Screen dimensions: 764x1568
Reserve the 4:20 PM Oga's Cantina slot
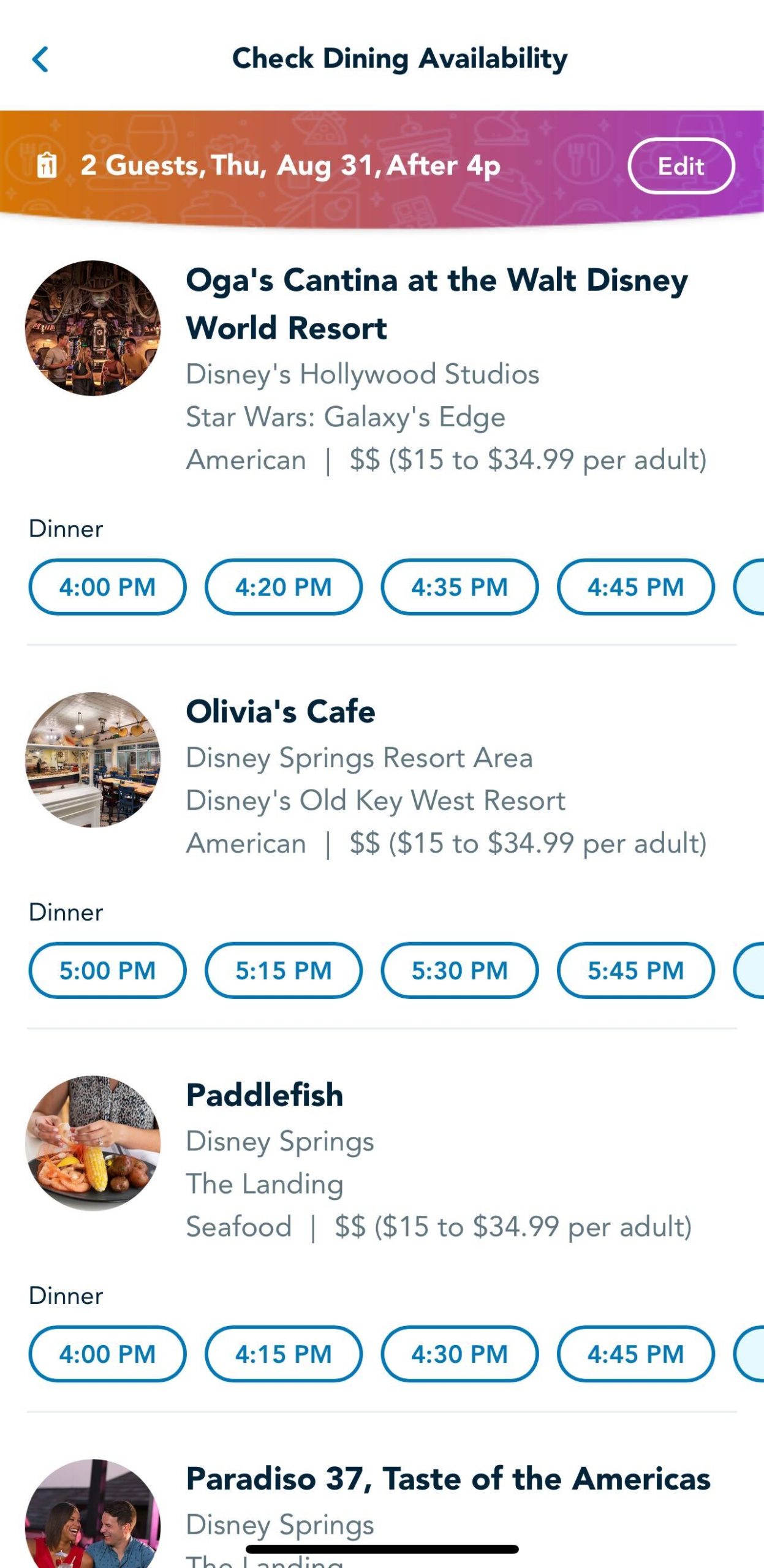(283, 586)
